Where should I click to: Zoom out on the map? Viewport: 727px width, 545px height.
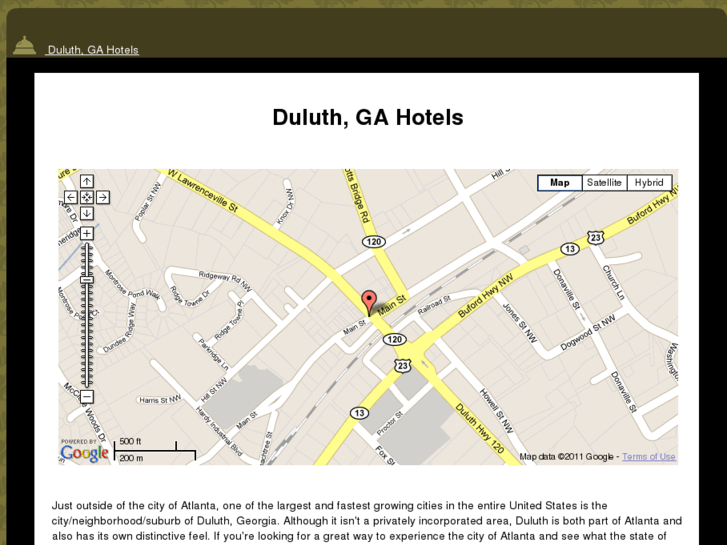(87, 397)
